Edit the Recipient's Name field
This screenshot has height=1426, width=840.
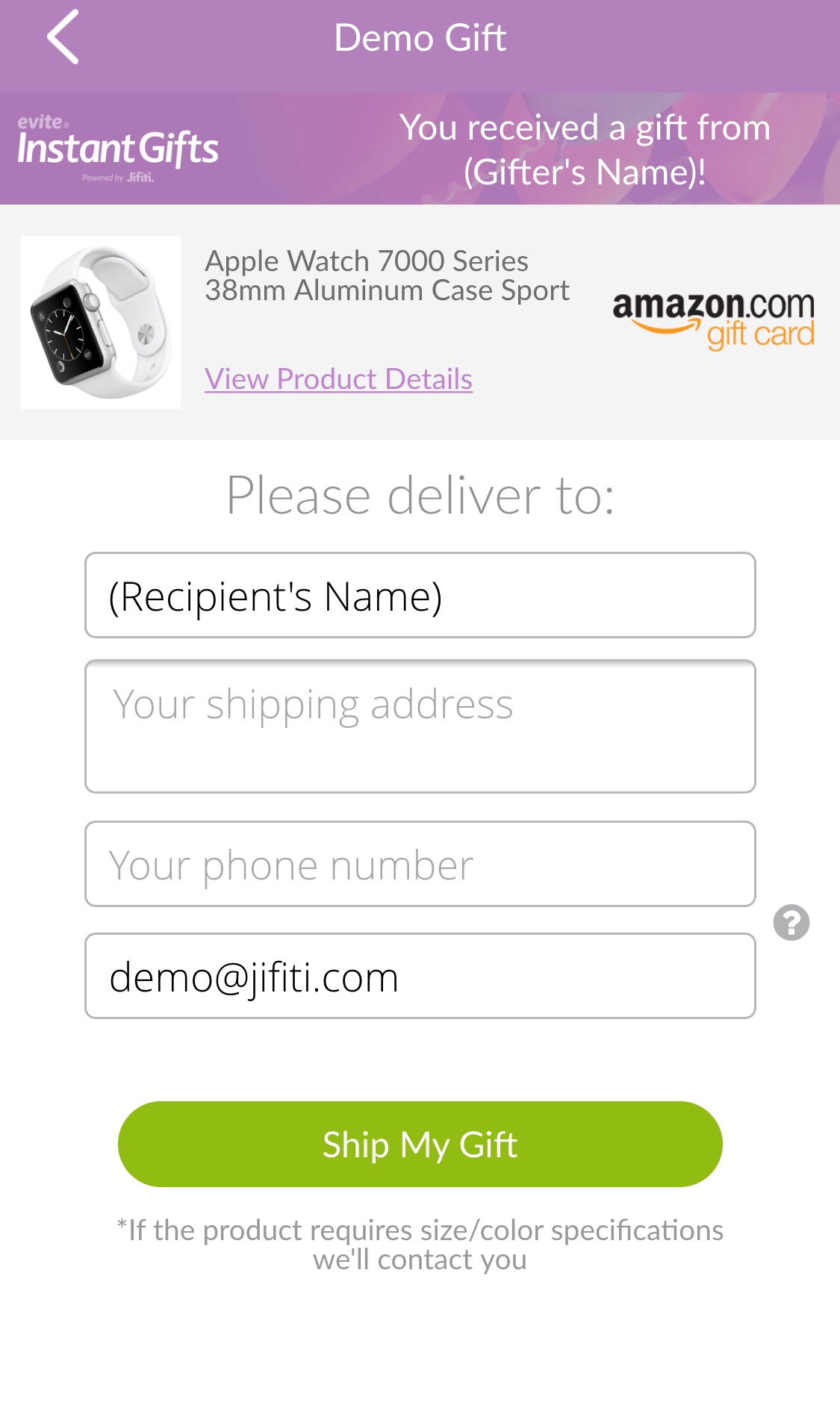[x=420, y=595]
